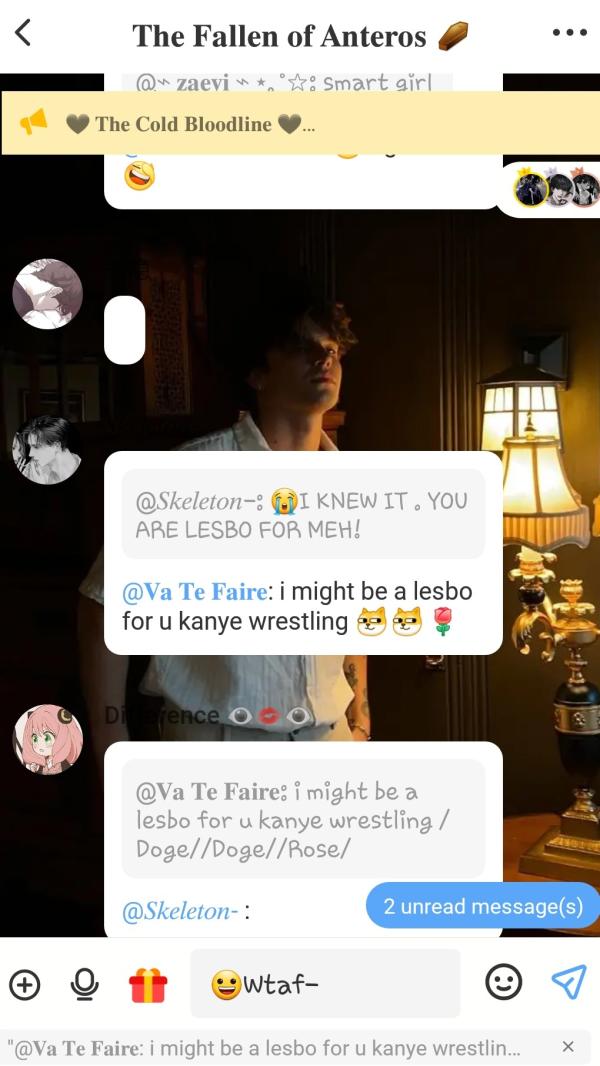
Task: Tap the @Va Te Faire mention link
Action: [194, 592]
